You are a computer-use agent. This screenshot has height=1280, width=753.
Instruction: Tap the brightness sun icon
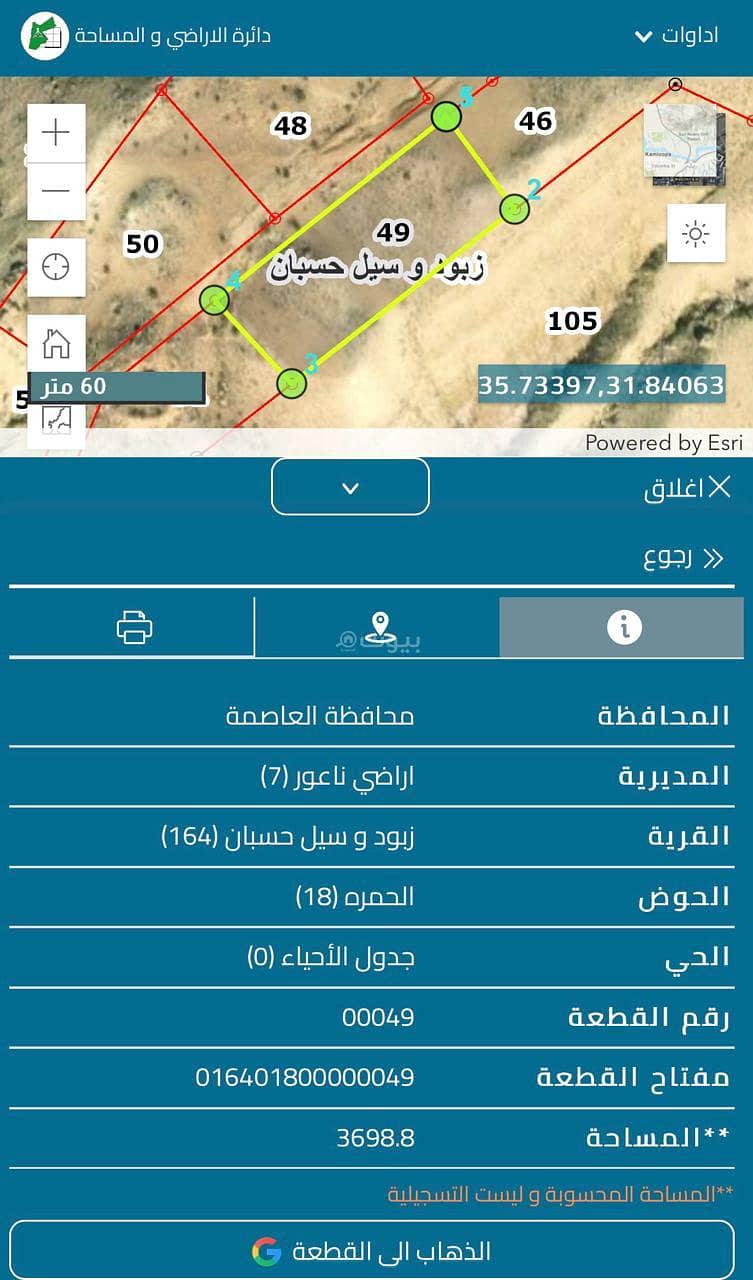click(x=696, y=234)
